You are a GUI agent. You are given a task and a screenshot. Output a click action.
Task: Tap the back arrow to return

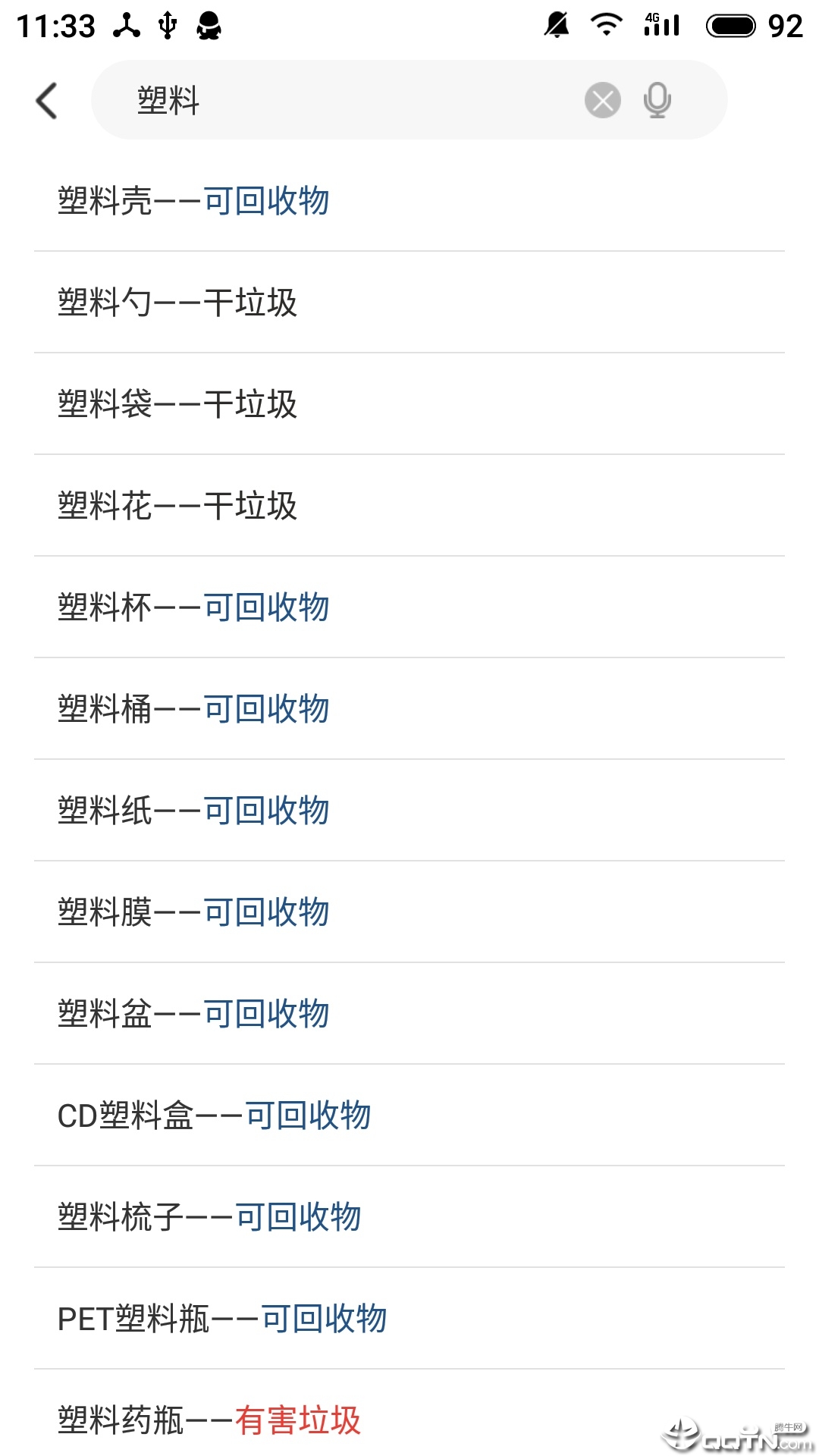click(47, 99)
